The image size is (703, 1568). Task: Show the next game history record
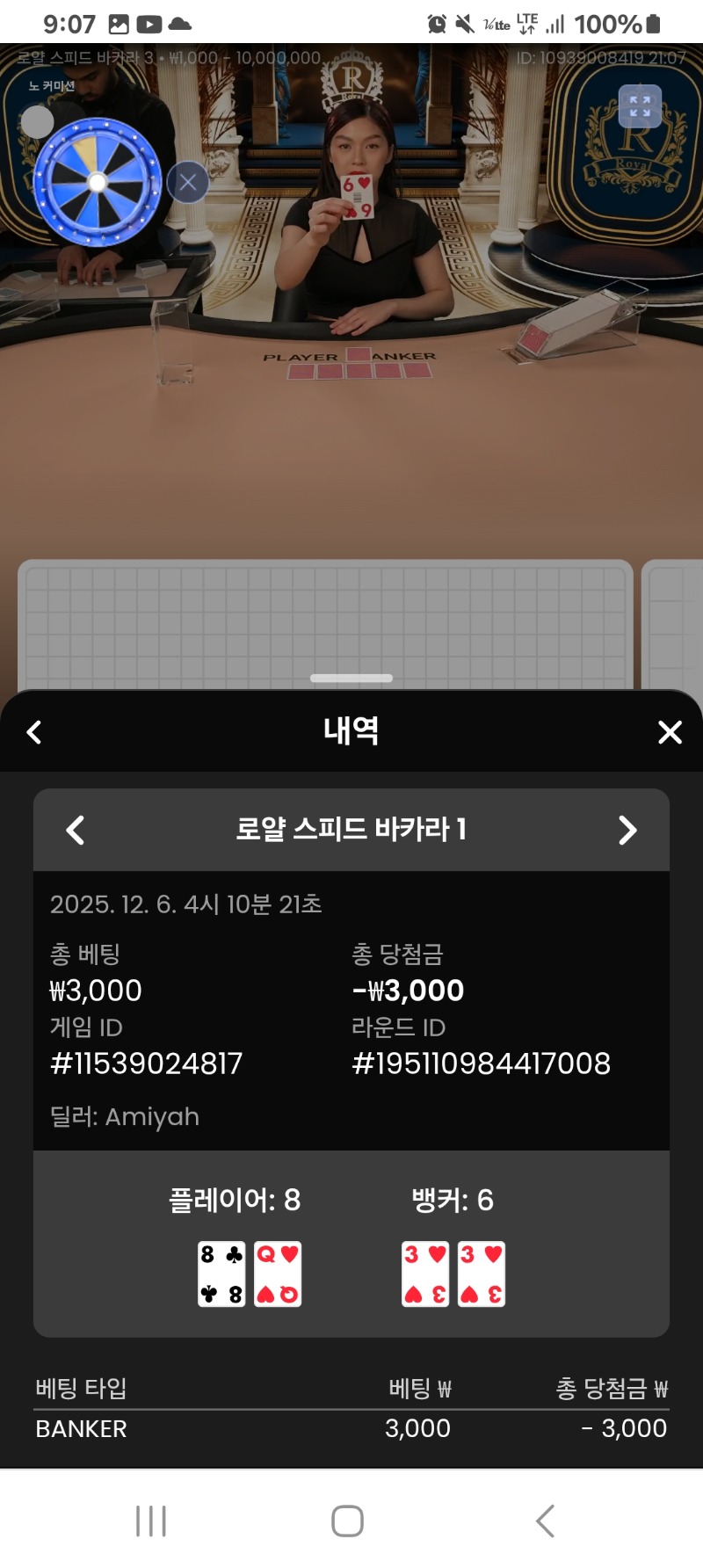[x=627, y=830]
